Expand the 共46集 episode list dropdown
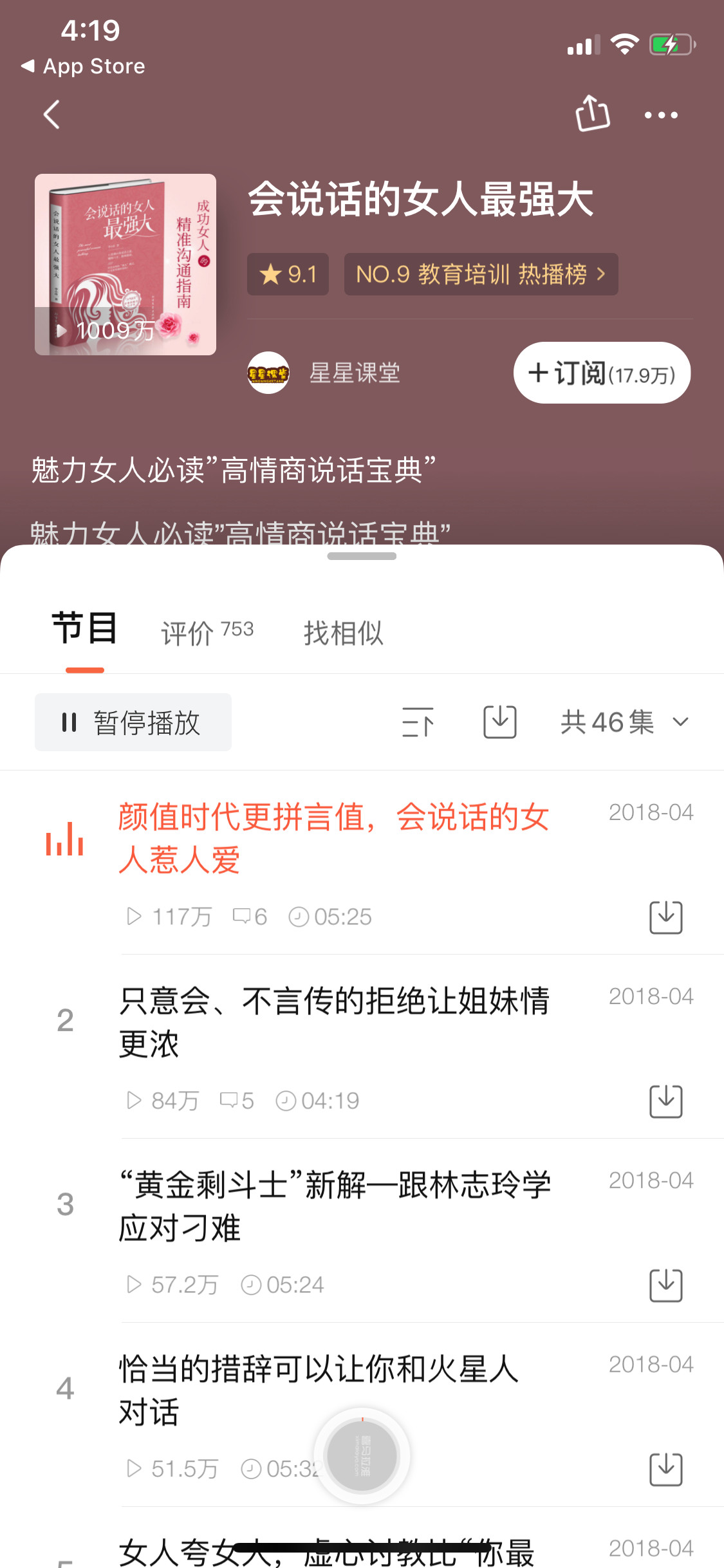This screenshot has height=1568, width=724. (x=621, y=722)
